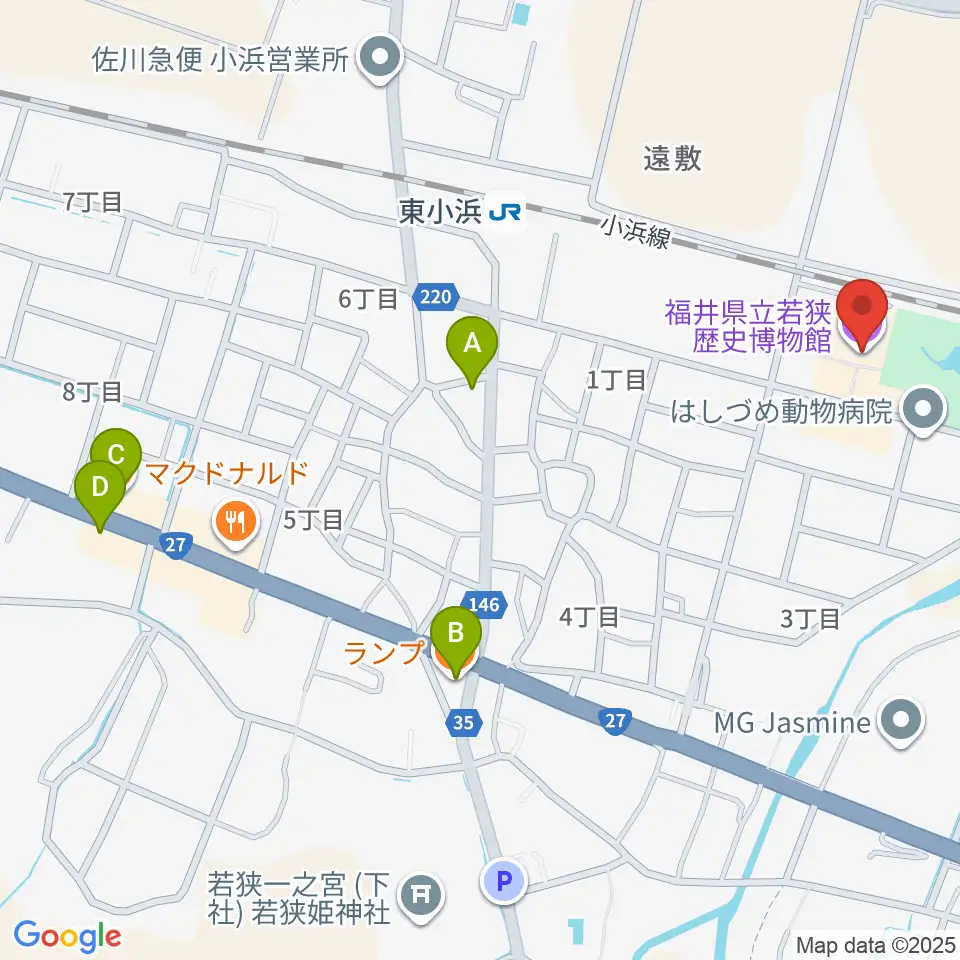Select the parking P marker

pyautogui.click(x=504, y=882)
